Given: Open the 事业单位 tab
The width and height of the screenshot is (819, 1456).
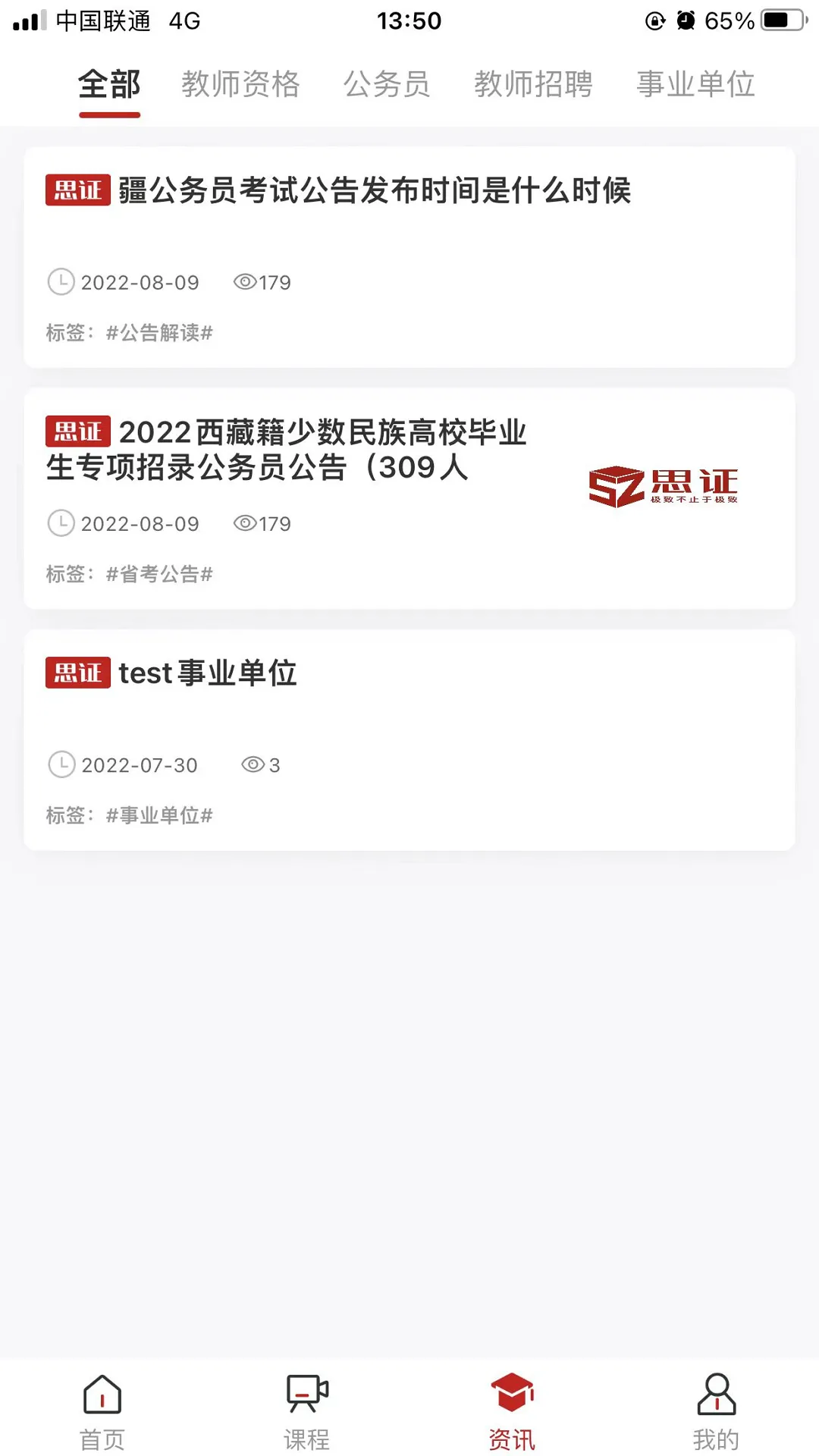Looking at the screenshot, I should (x=695, y=84).
